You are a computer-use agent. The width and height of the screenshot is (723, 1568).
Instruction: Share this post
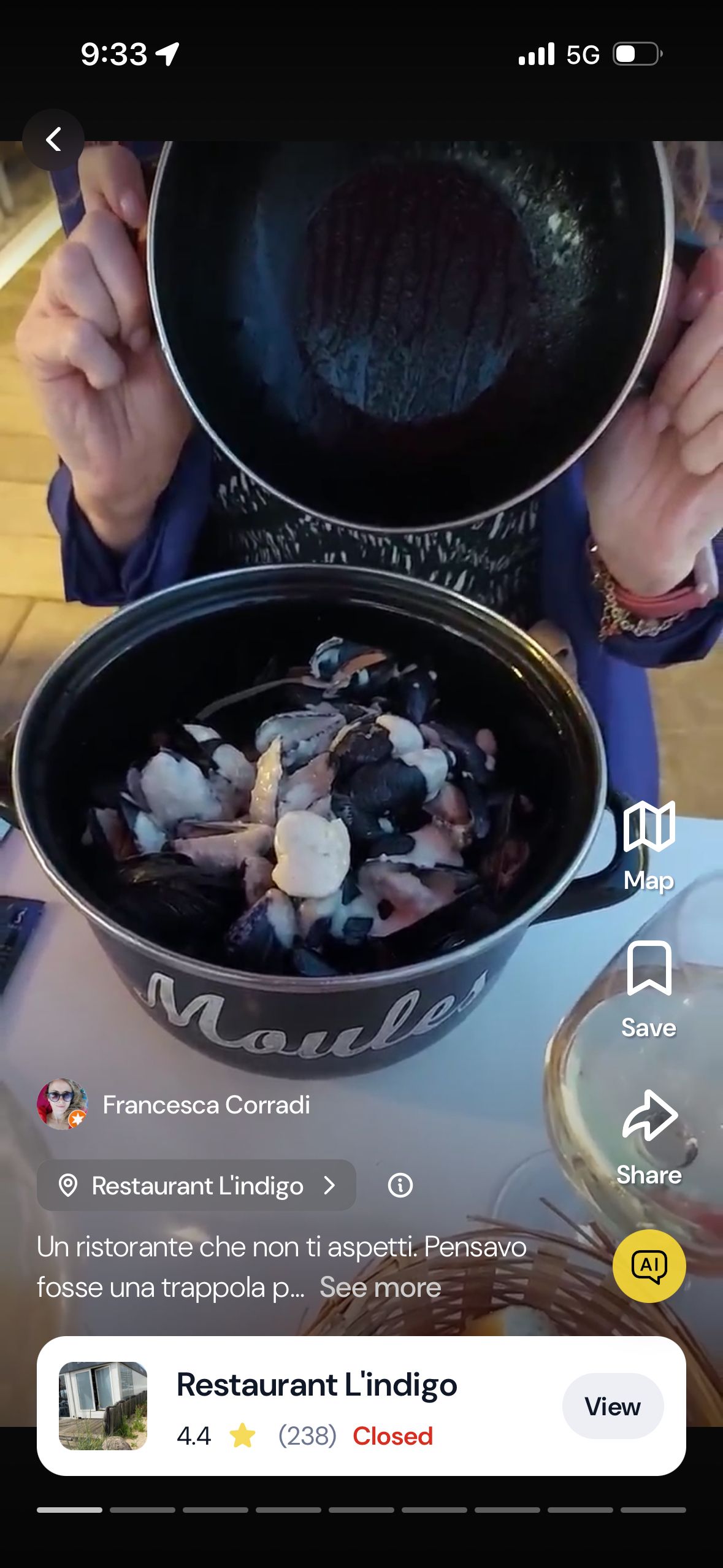[649, 1137]
